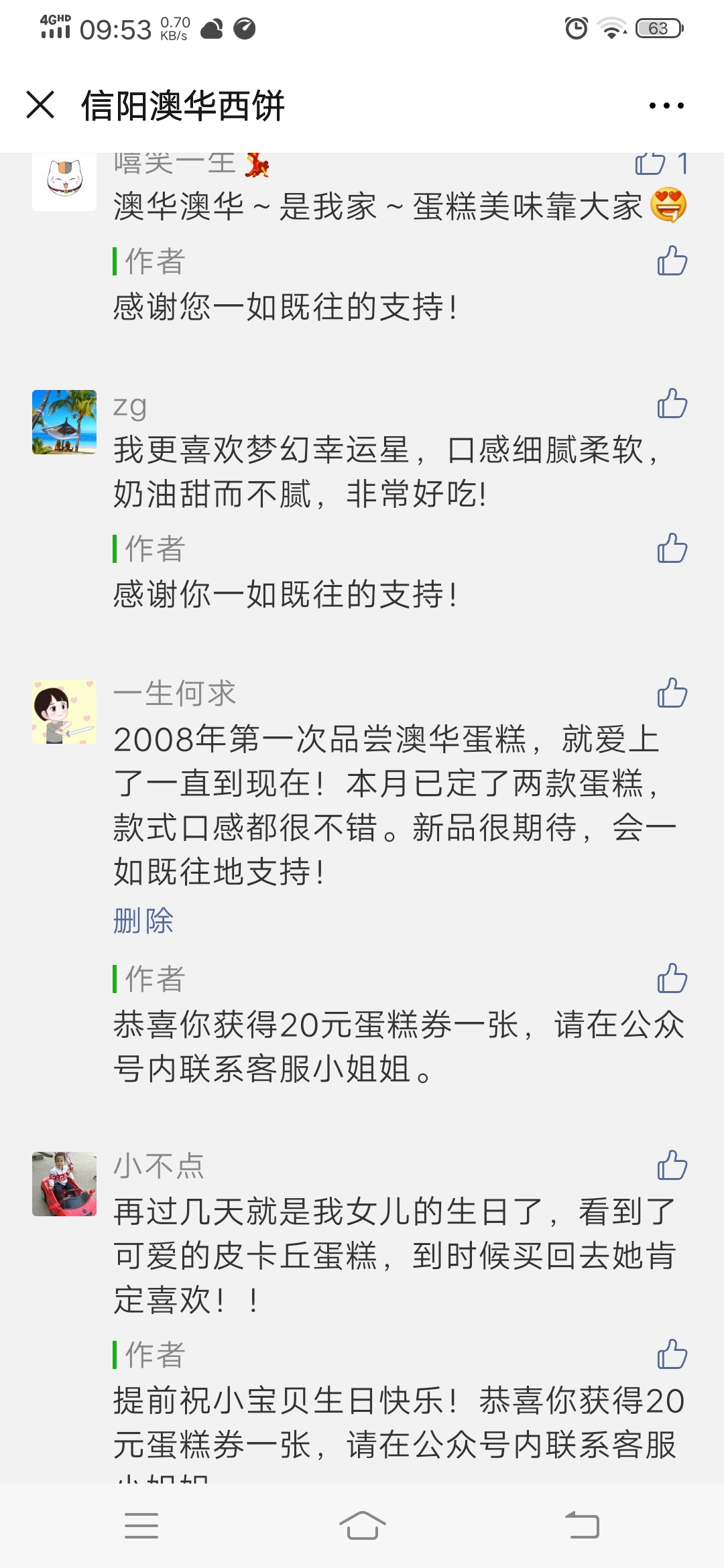Close the 信阳澳华西饼 page

[40, 105]
